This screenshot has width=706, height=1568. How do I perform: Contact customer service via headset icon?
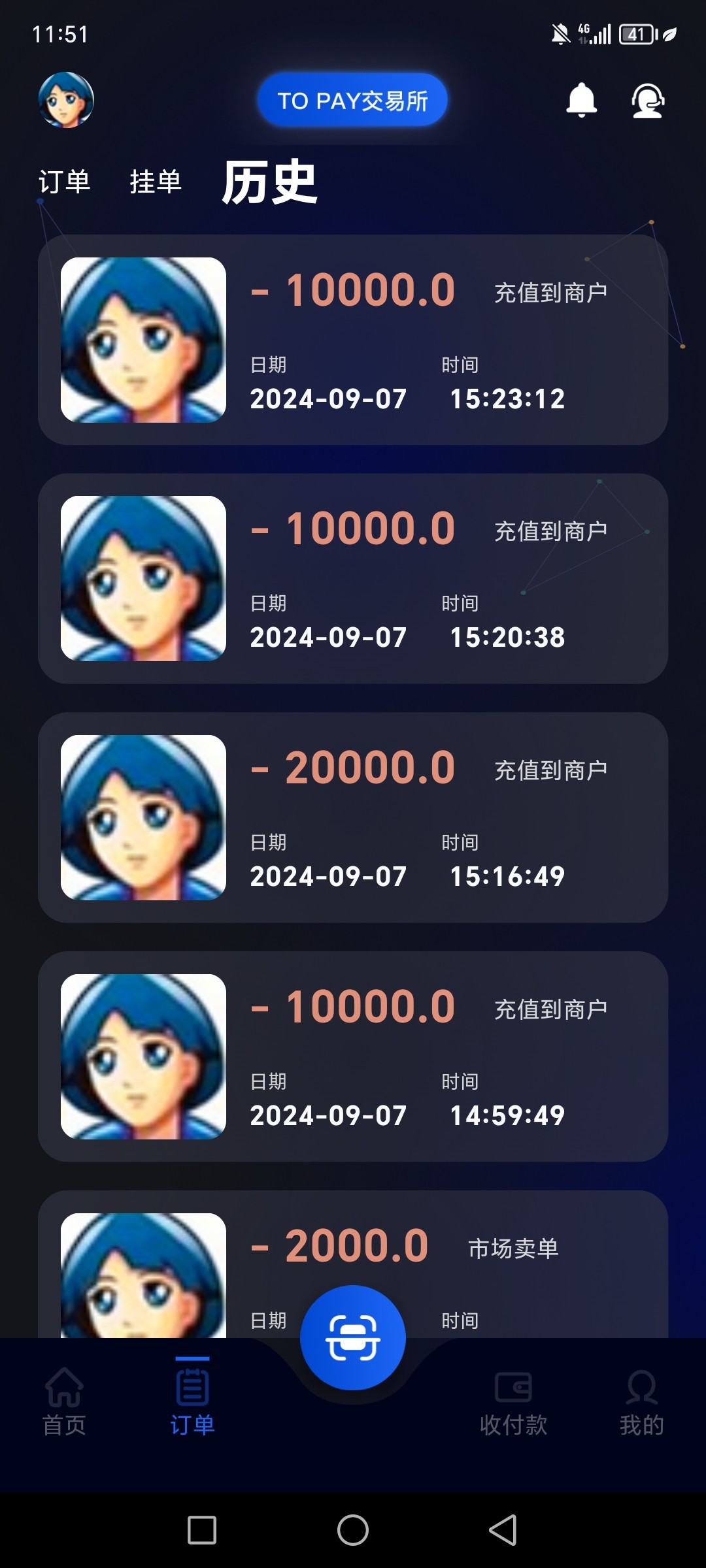[647, 101]
